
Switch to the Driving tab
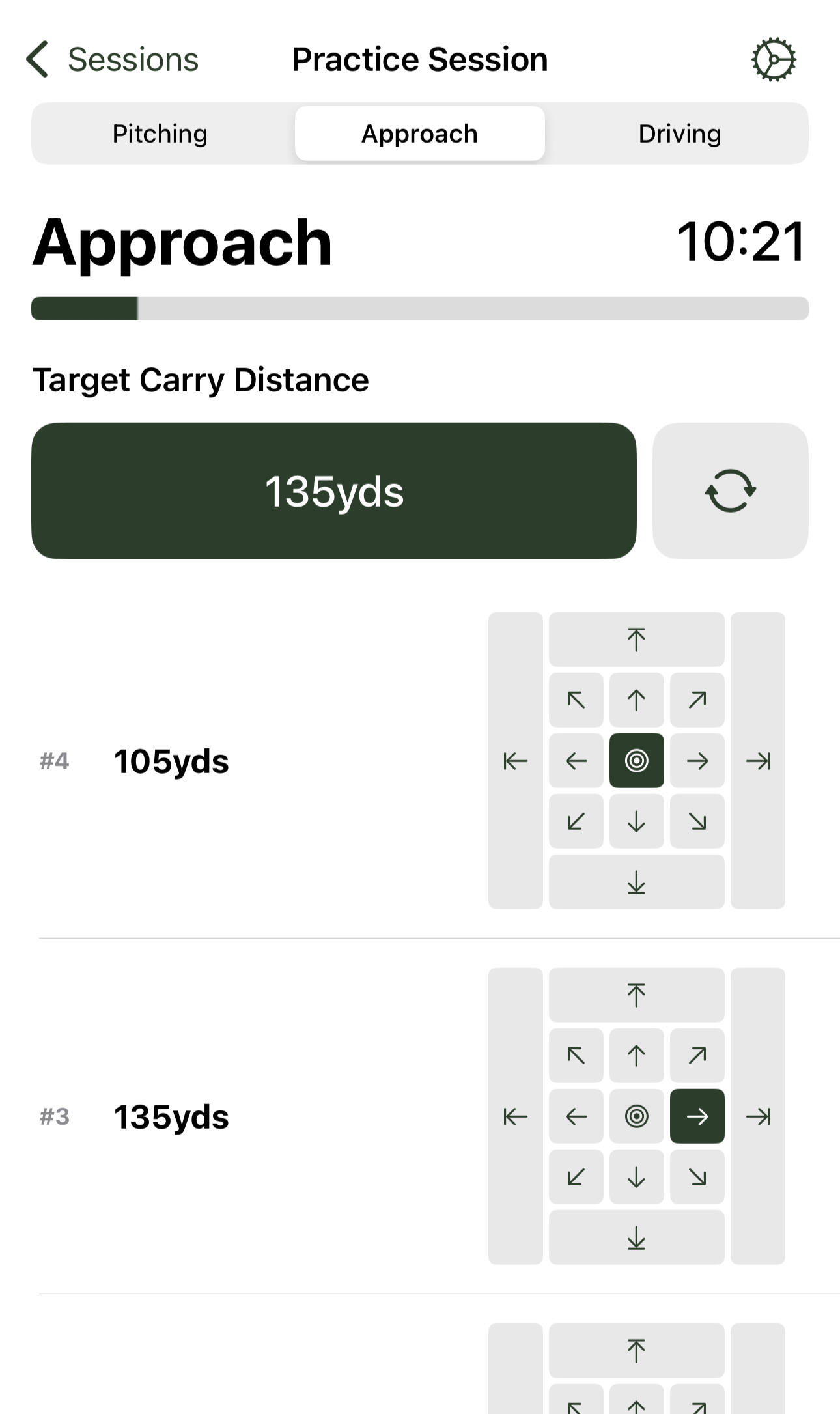click(x=679, y=134)
